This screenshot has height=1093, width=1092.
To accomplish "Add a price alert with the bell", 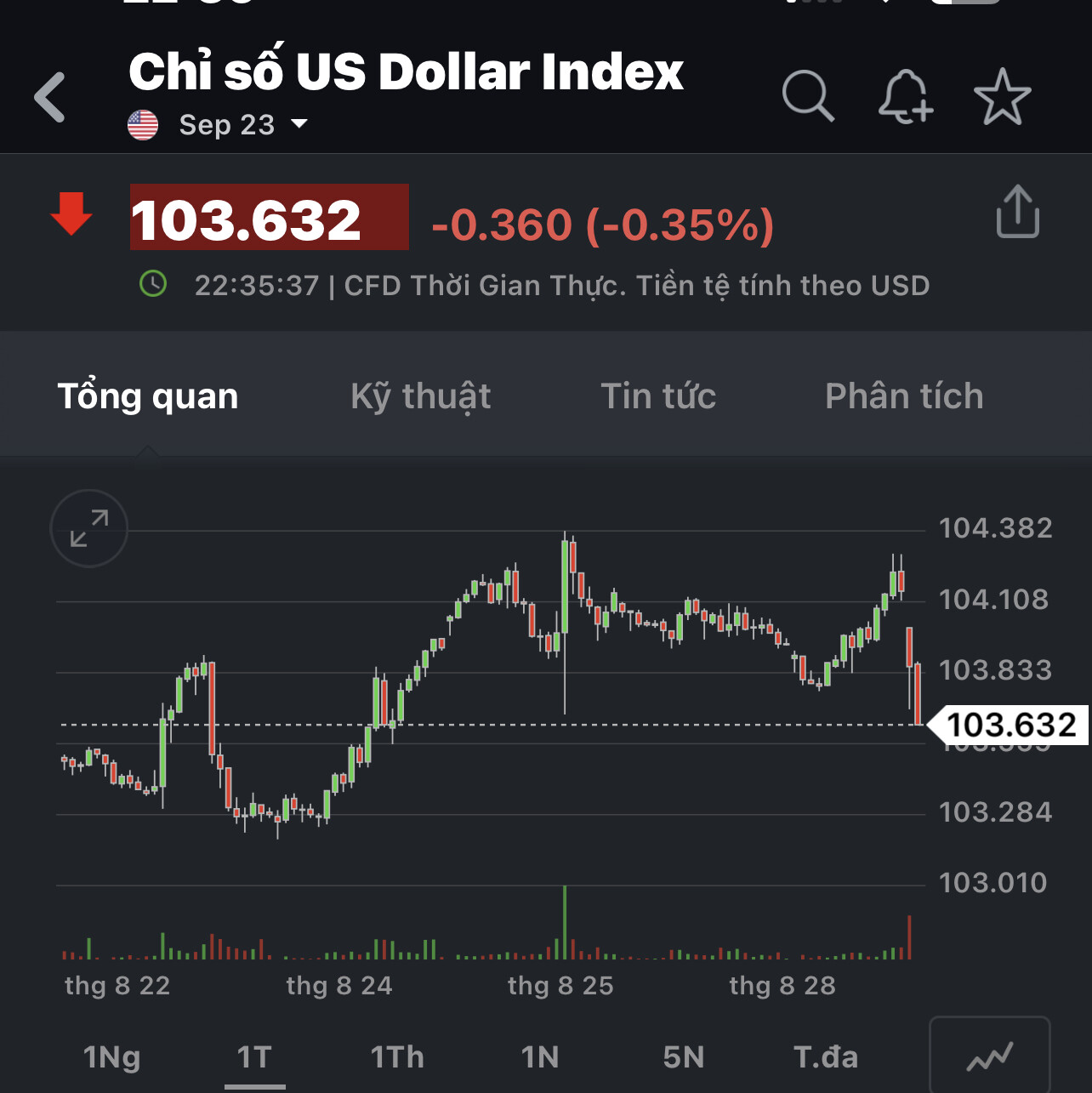I will click(905, 97).
